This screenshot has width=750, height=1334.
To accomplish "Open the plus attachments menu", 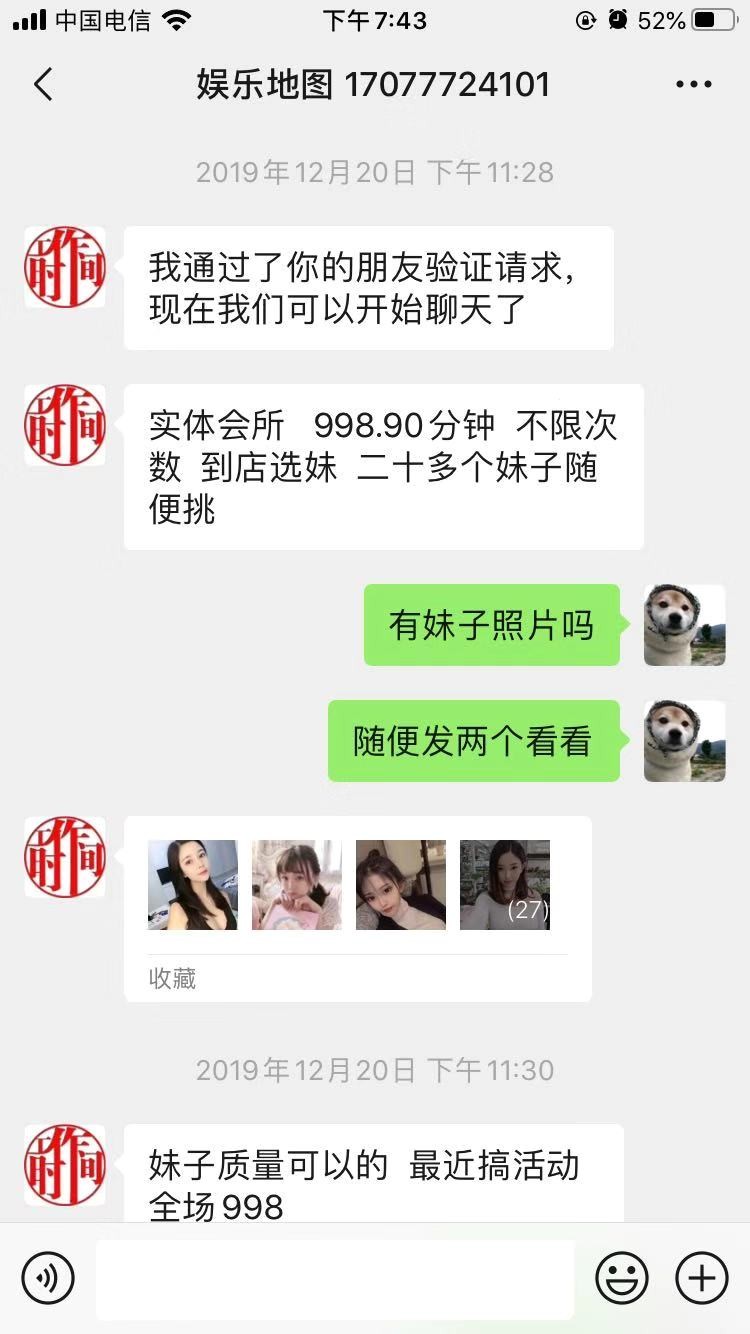I will coord(702,1277).
